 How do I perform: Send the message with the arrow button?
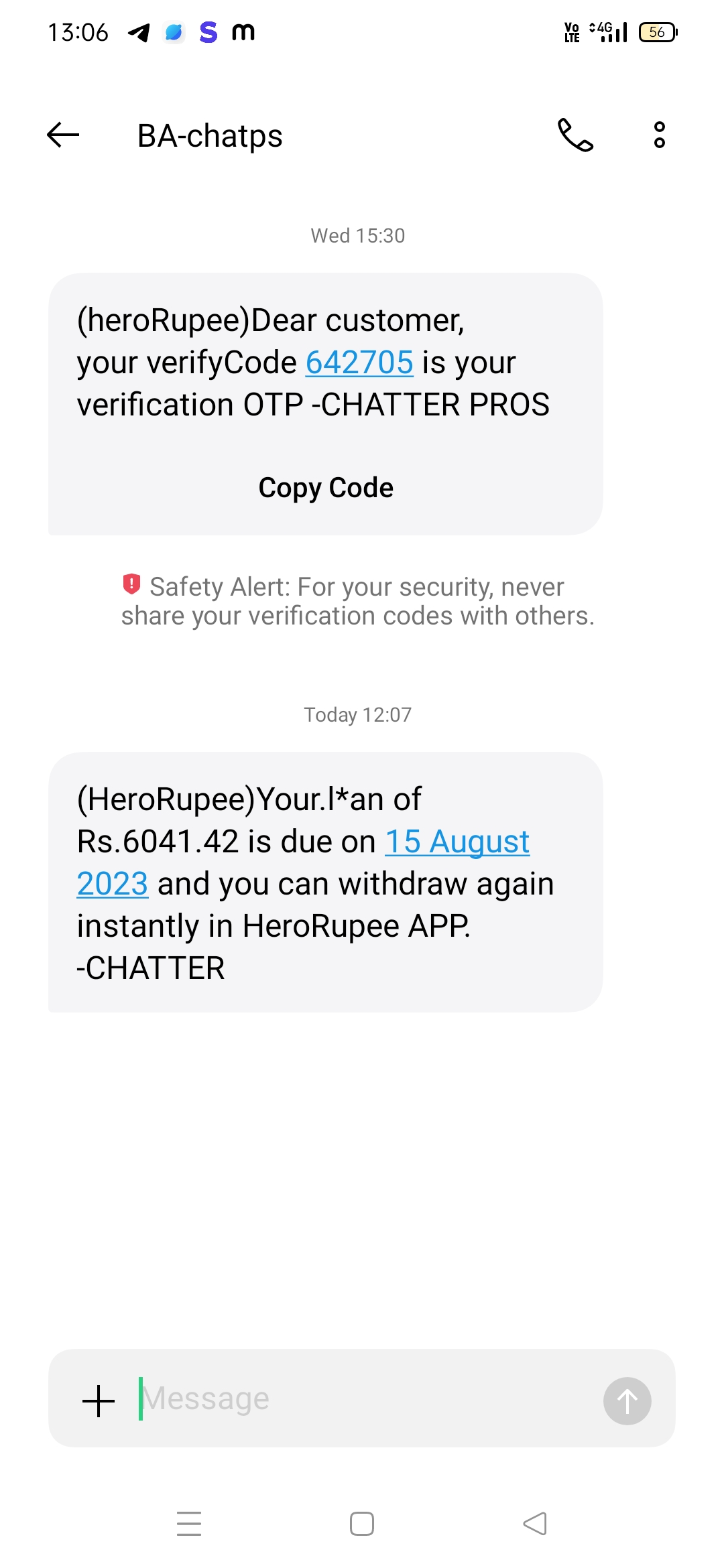pos(627,1400)
